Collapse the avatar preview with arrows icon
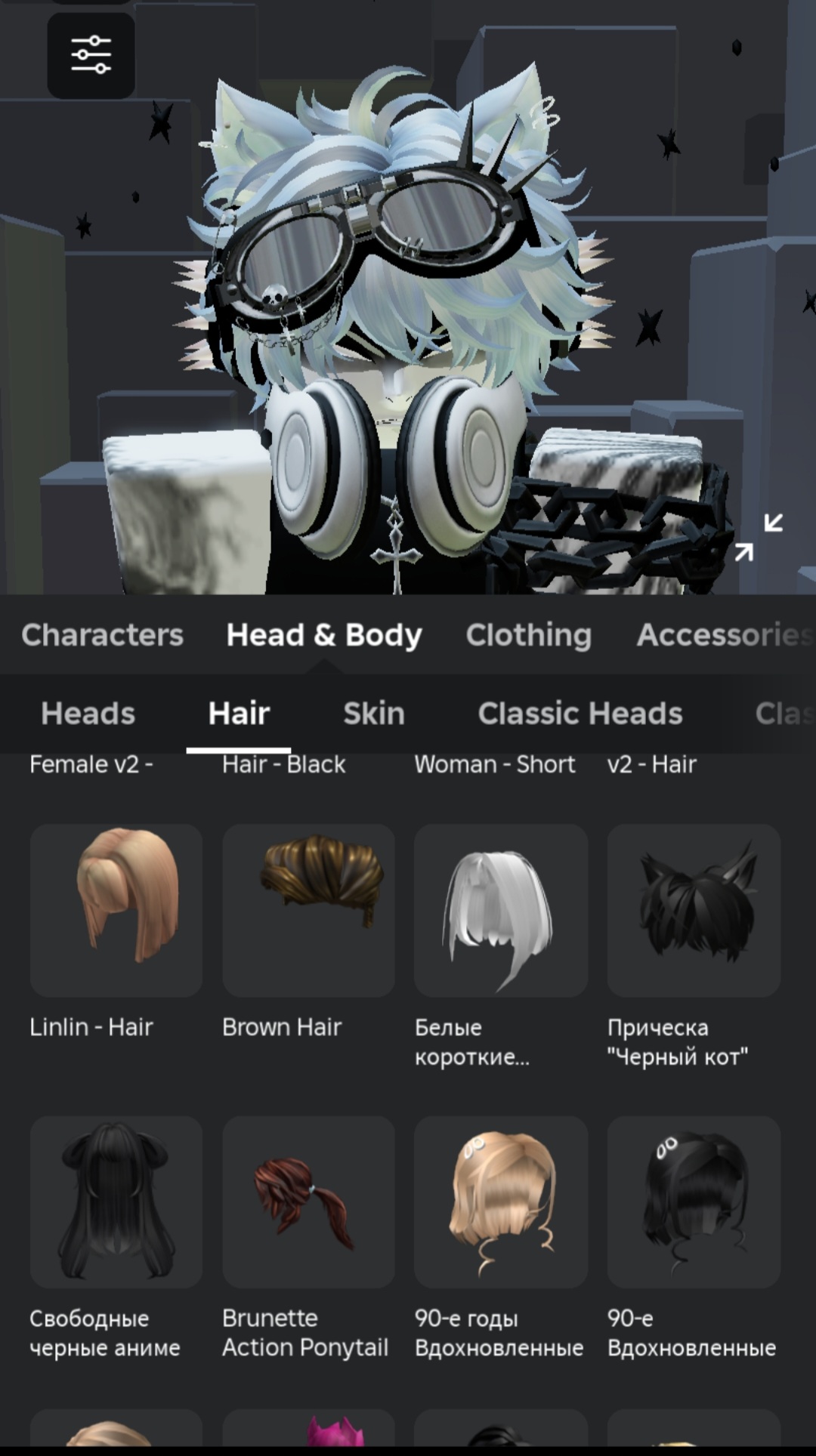Image resolution: width=816 pixels, height=1456 pixels. 759,537
